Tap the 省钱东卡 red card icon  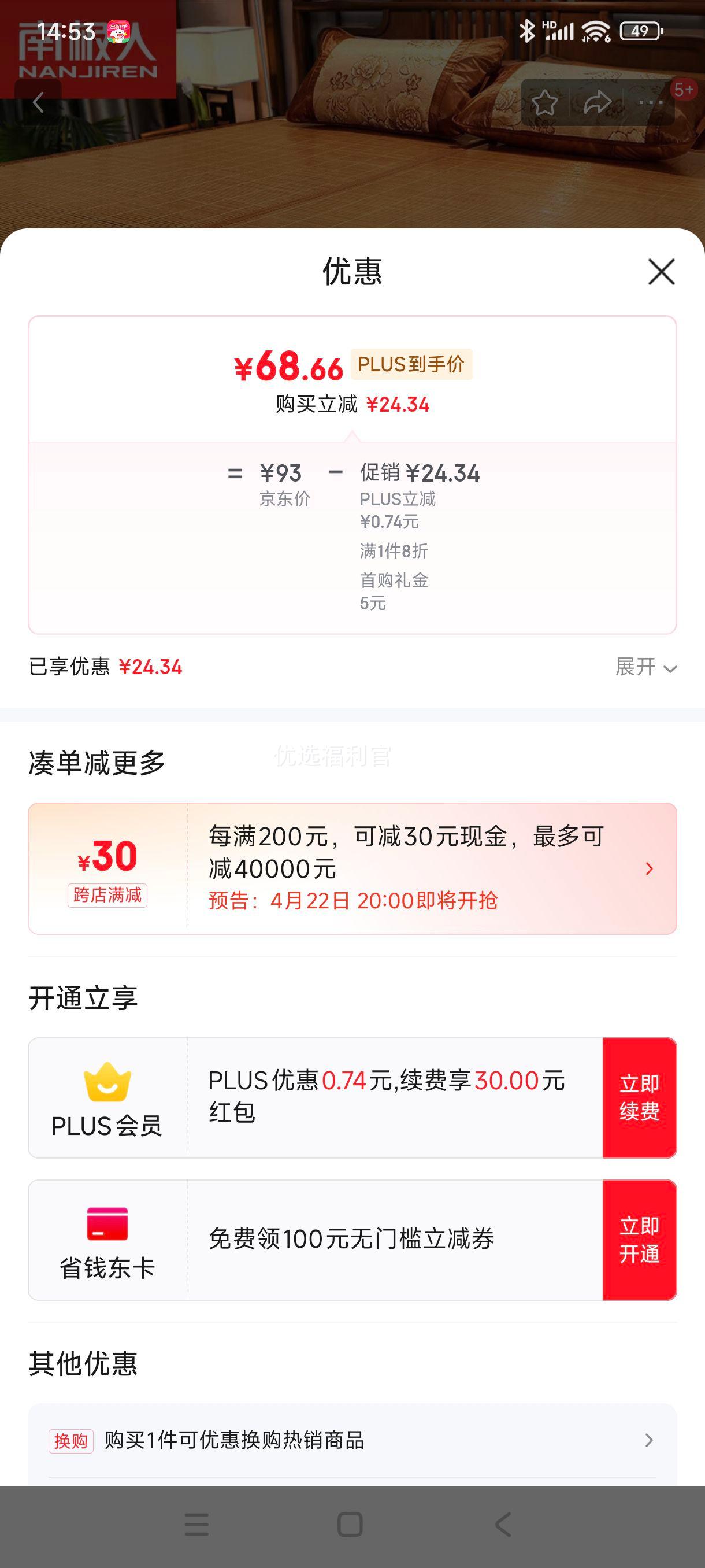106,1223
